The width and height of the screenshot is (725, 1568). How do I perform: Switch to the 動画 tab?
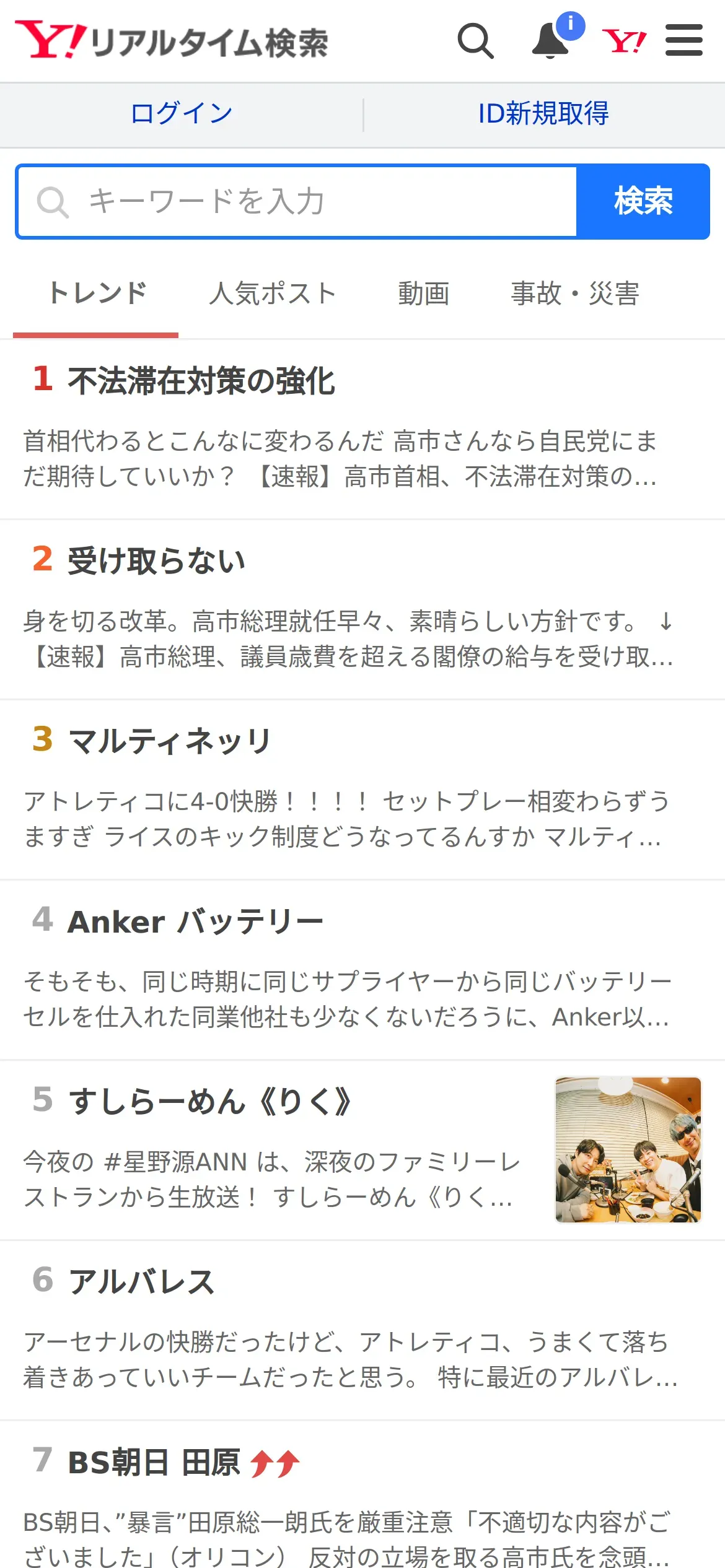[x=423, y=294]
